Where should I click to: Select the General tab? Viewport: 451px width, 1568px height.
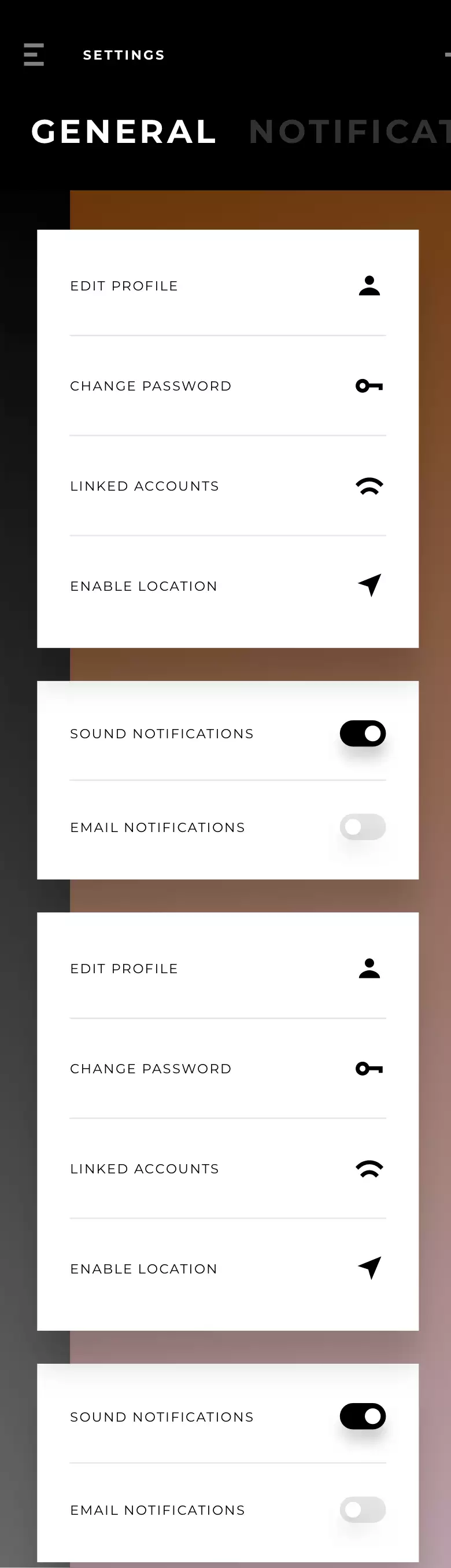(x=124, y=131)
